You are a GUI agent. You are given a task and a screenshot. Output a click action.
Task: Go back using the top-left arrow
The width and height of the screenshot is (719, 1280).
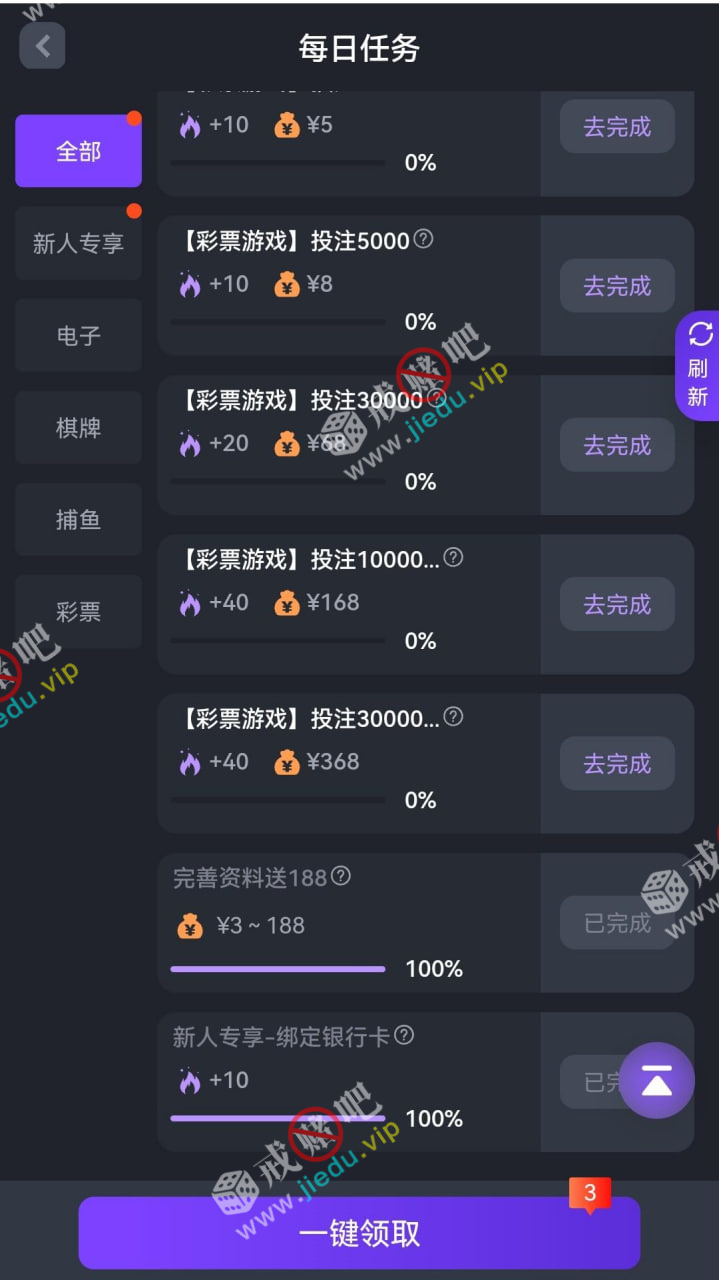pos(42,46)
